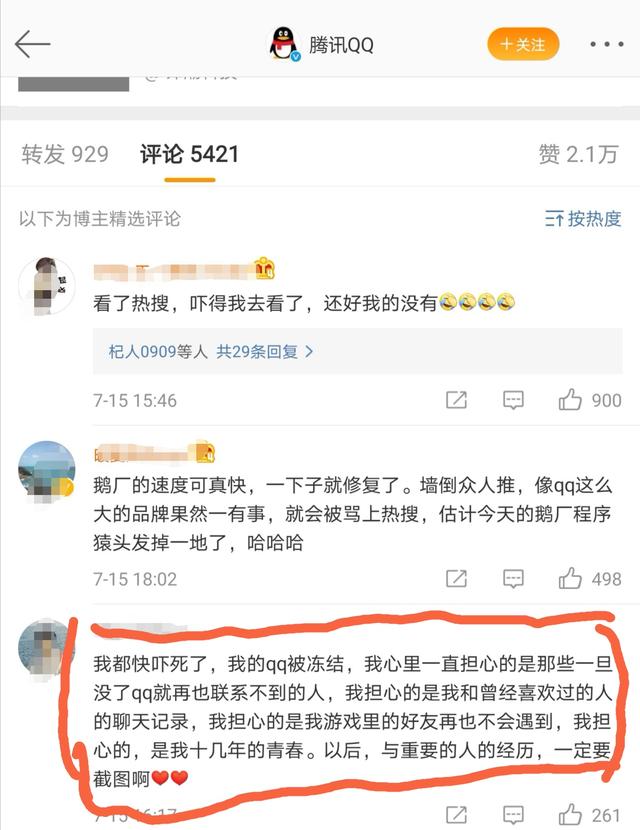Follow 腾讯QQ with the +关注 button
Image resolution: width=640 pixels, height=830 pixels.
pos(523,44)
